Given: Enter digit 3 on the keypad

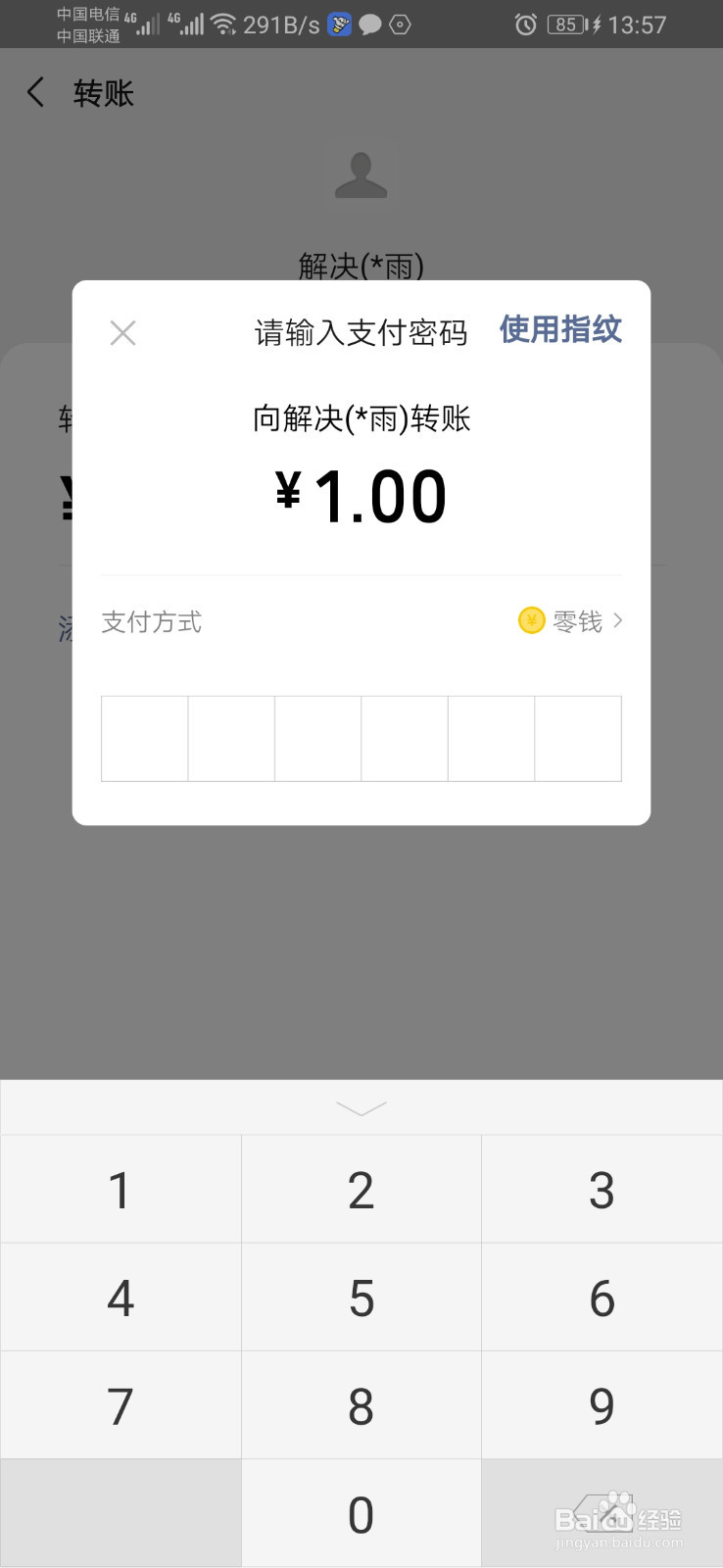Looking at the screenshot, I should coord(602,1190).
